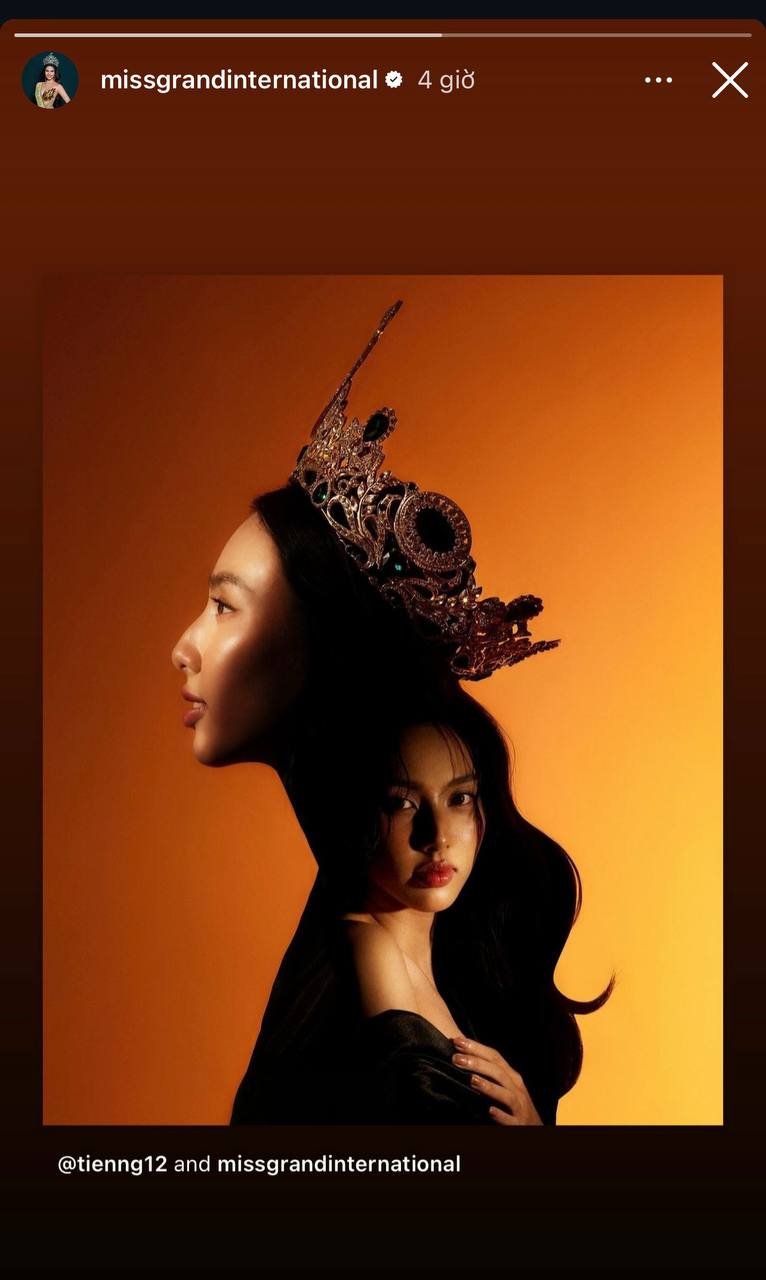Open the three-dot options menu
This screenshot has width=766, height=1280.
click(x=658, y=80)
